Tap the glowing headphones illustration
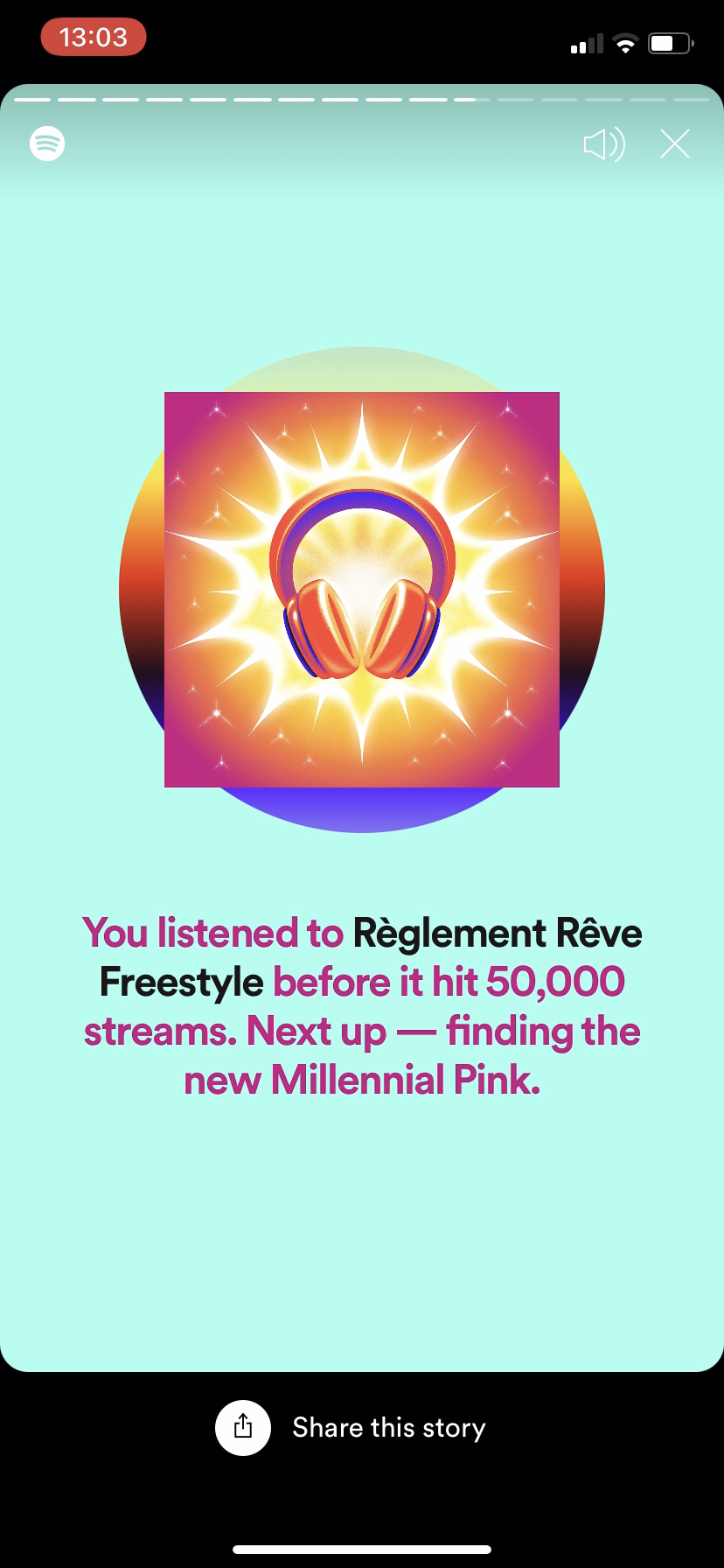The image size is (724, 1568). pos(361,586)
